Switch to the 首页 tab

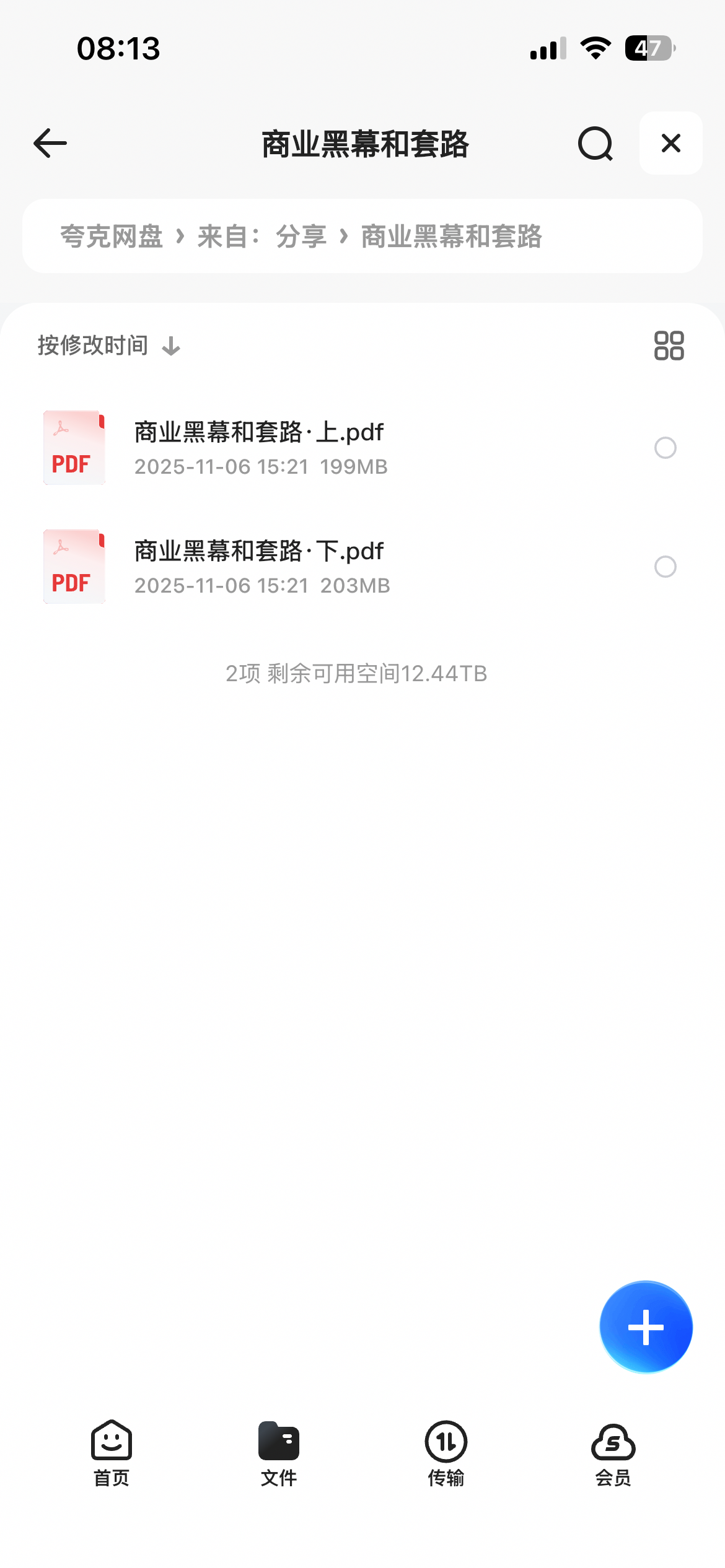[x=112, y=1453]
